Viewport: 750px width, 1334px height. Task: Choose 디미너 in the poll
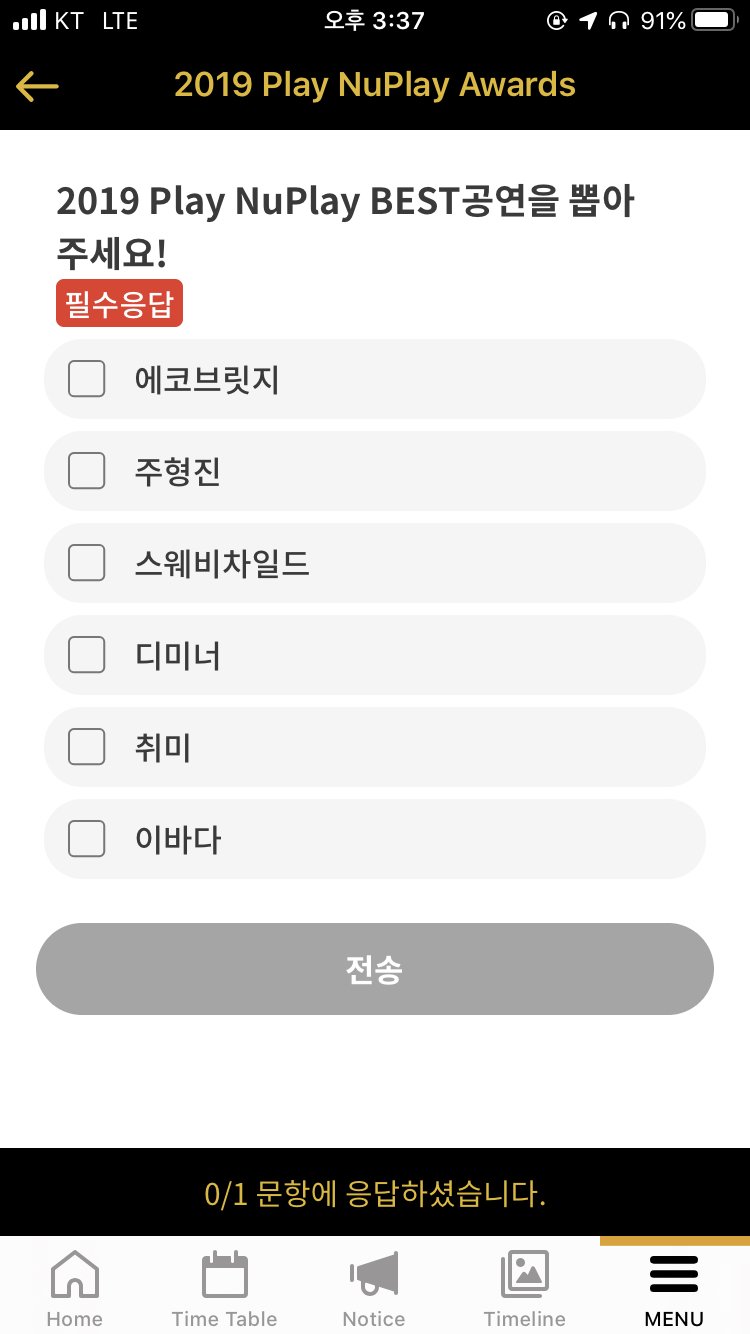point(87,655)
